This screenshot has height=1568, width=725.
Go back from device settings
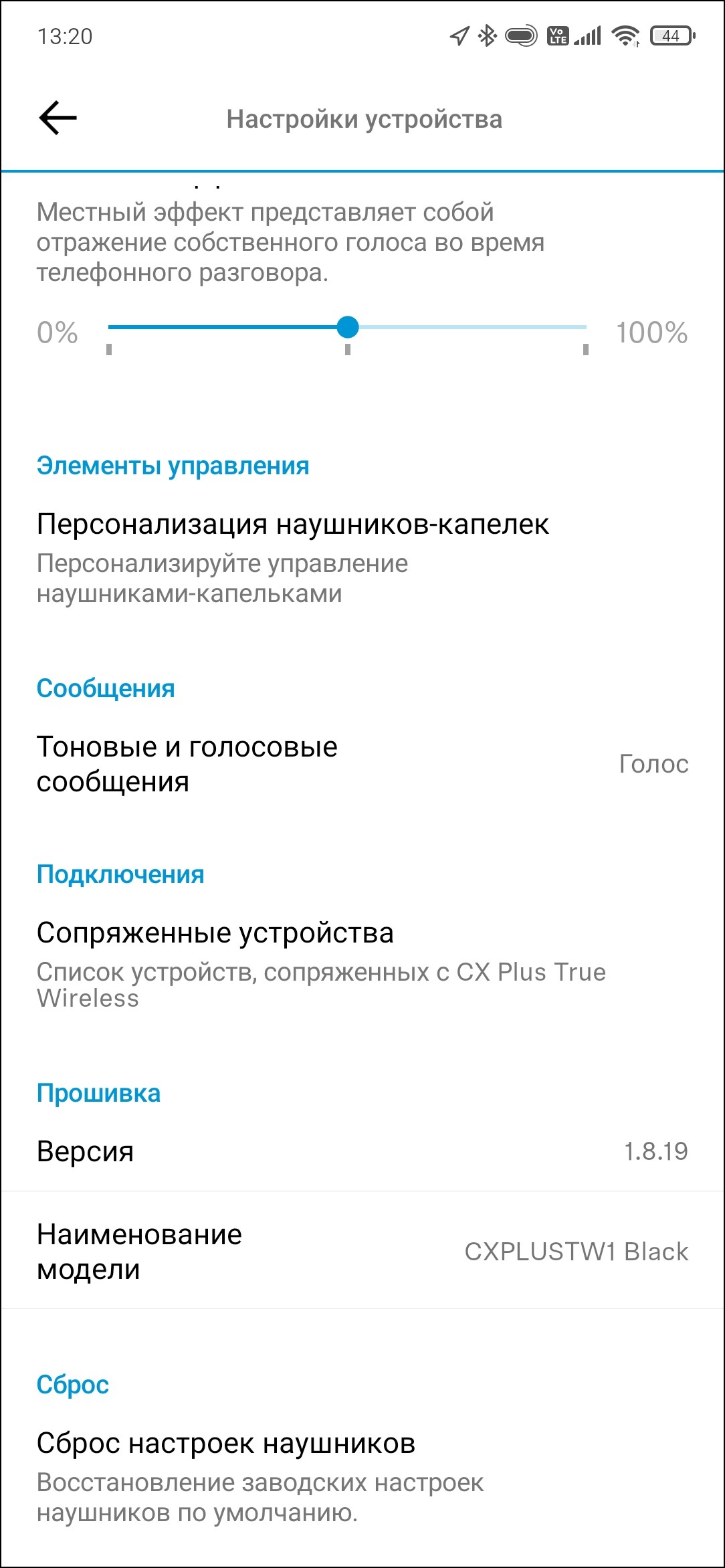tap(58, 118)
